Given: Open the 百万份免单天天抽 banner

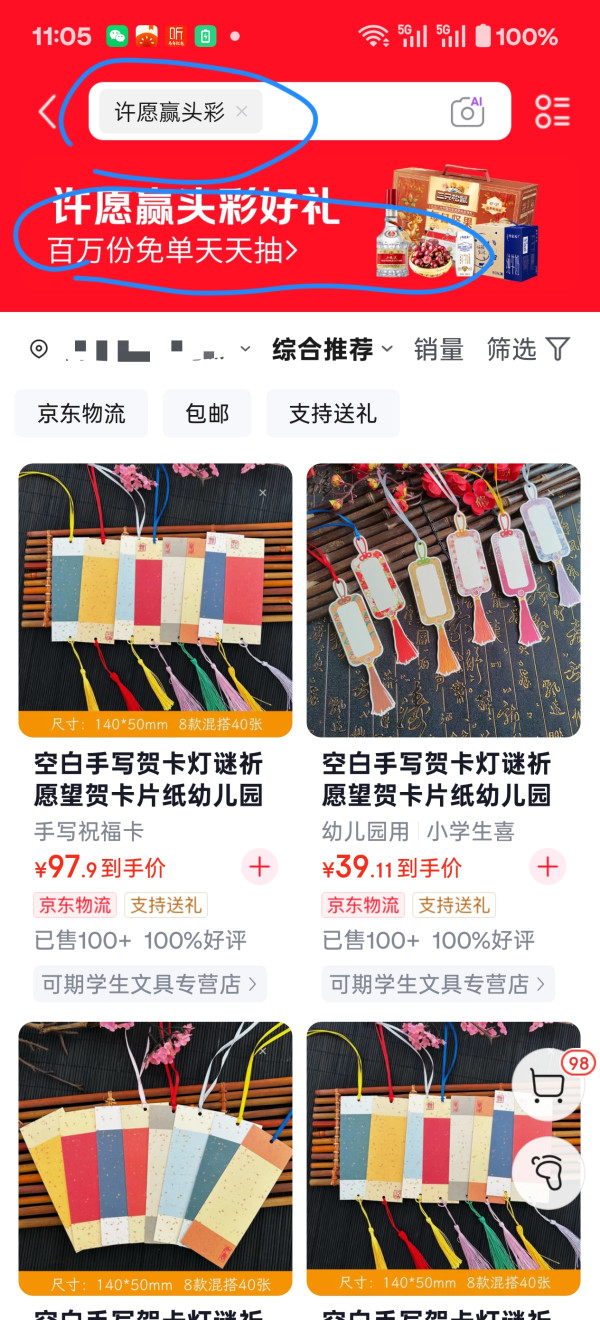Looking at the screenshot, I should (172, 250).
